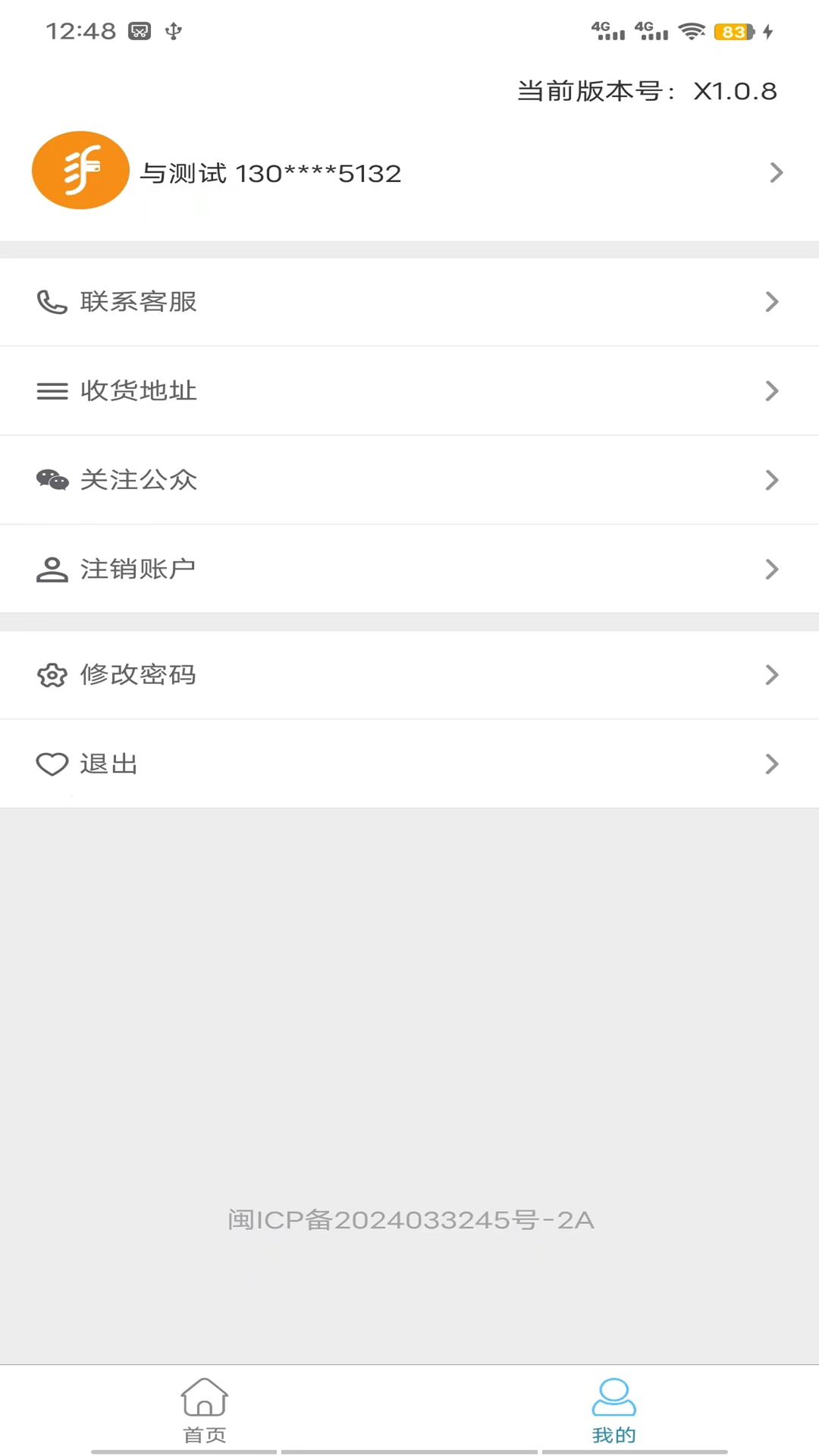Image resolution: width=819 pixels, height=1456 pixels.
Task: Click the gear icon beside 修改密码
Action: click(x=52, y=675)
